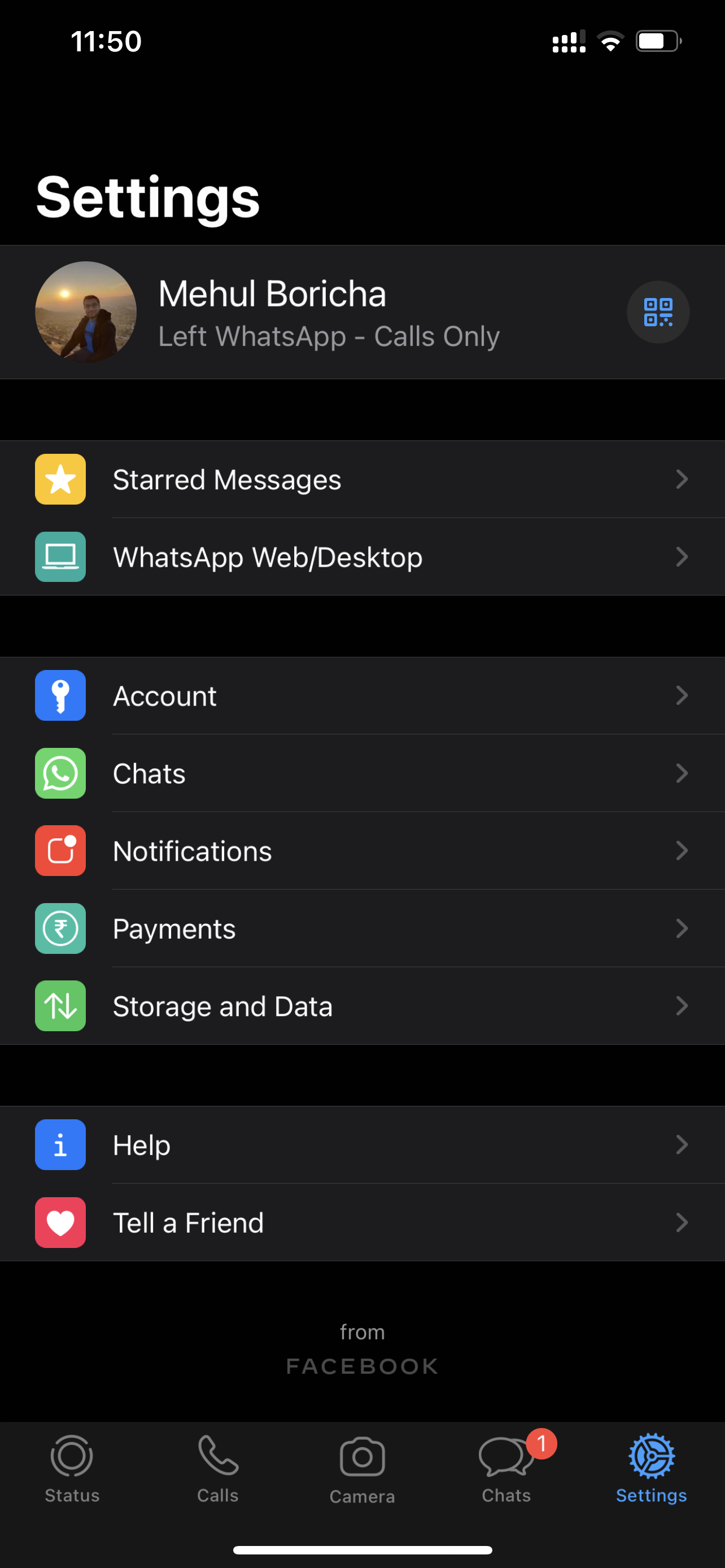
Task: Open the QR code scanner icon
Action: (658, 312)
